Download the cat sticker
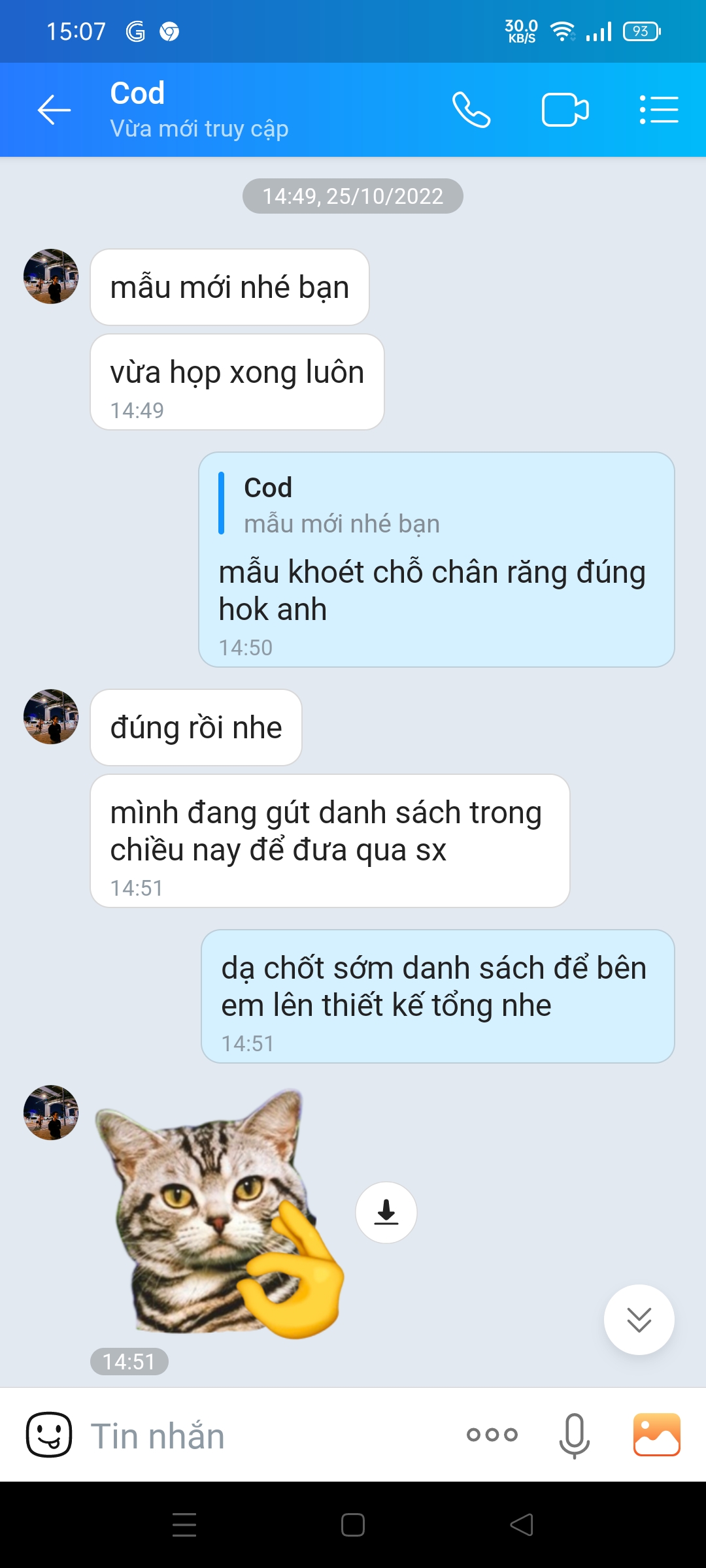The width and height of the screenshot is (706, 1568). (x=386, y=1213)
